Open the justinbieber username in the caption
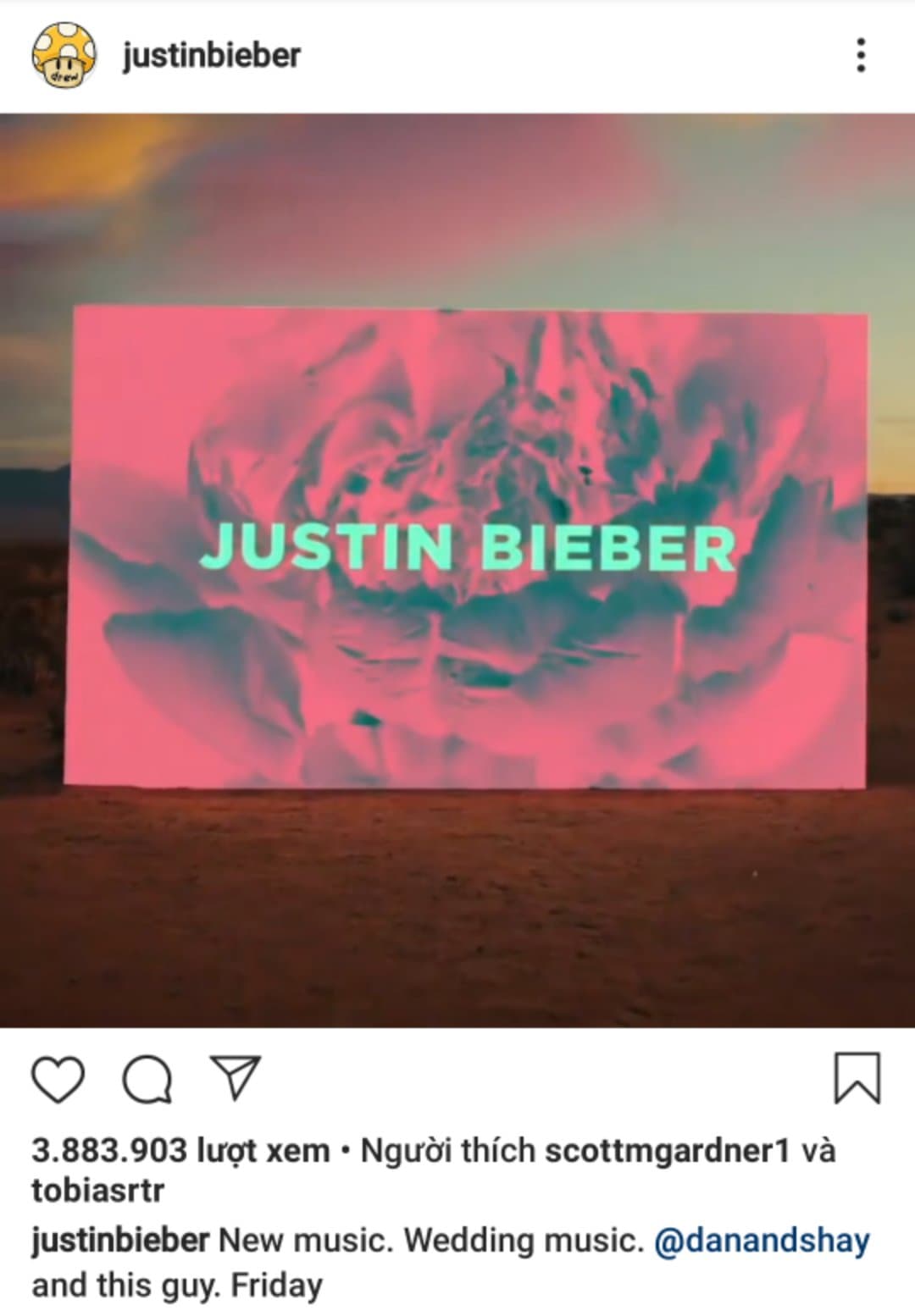 click(x=120, y=1240)
